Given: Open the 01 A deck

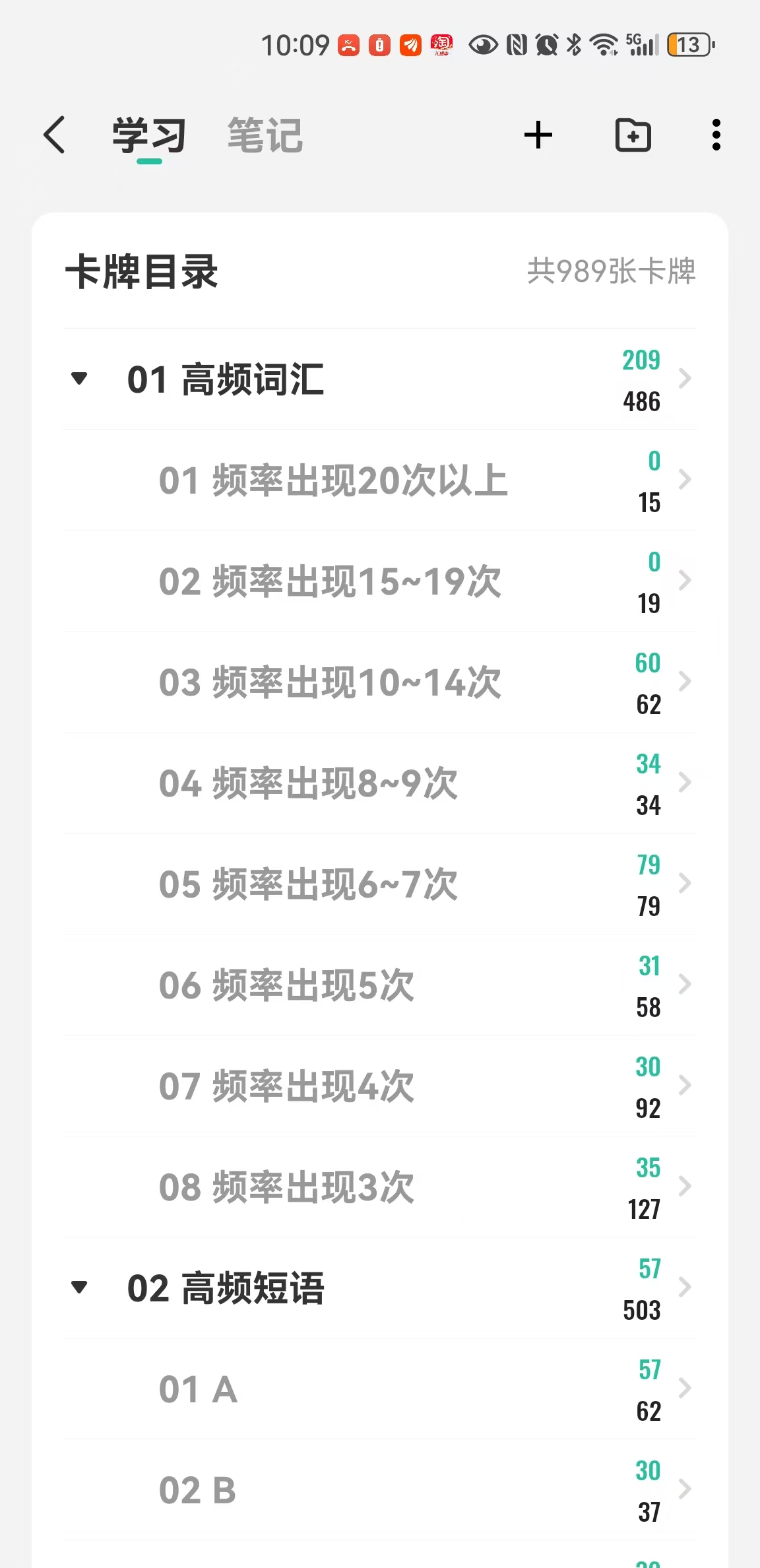Looking at the screenshot, I should pos(380,1388).
